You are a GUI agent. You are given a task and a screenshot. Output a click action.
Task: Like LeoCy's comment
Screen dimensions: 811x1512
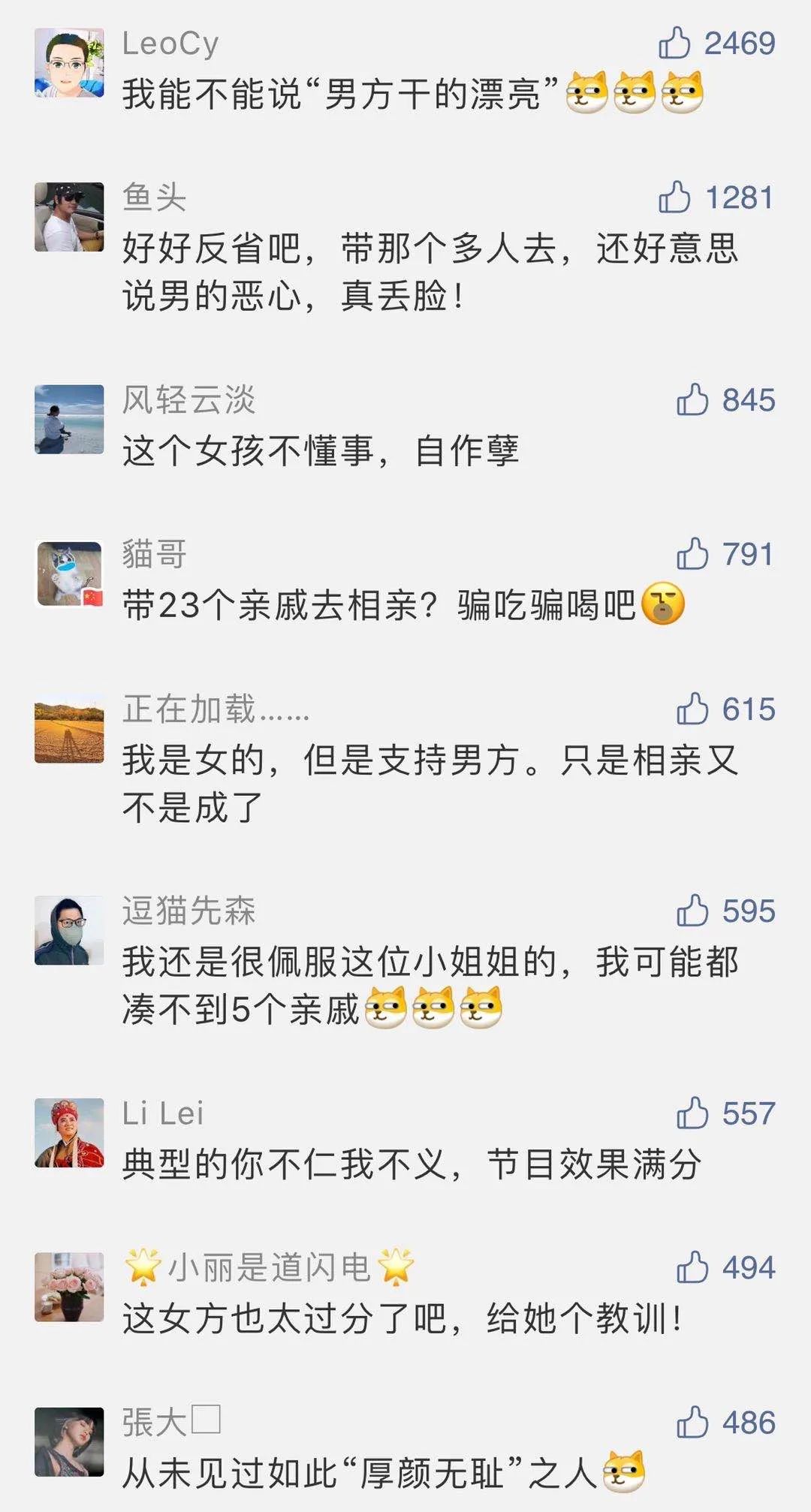point(674,44)
